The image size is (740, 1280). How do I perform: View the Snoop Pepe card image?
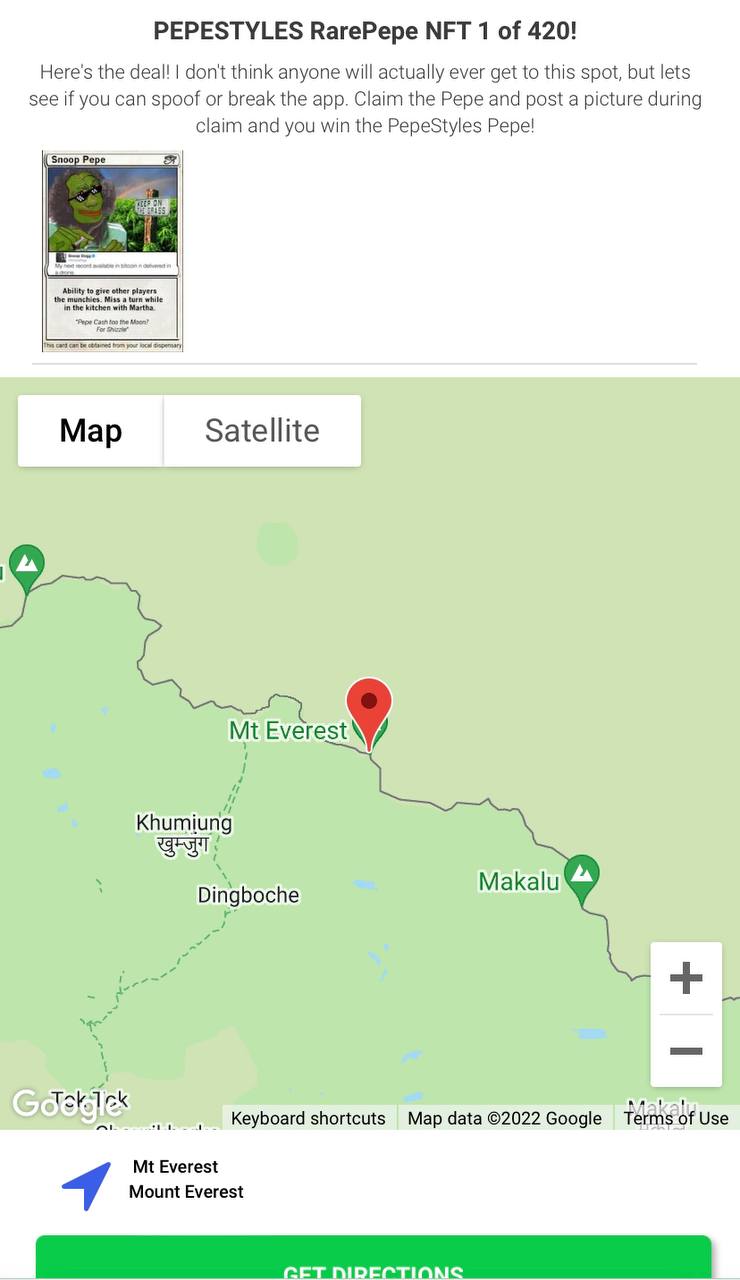112,251
